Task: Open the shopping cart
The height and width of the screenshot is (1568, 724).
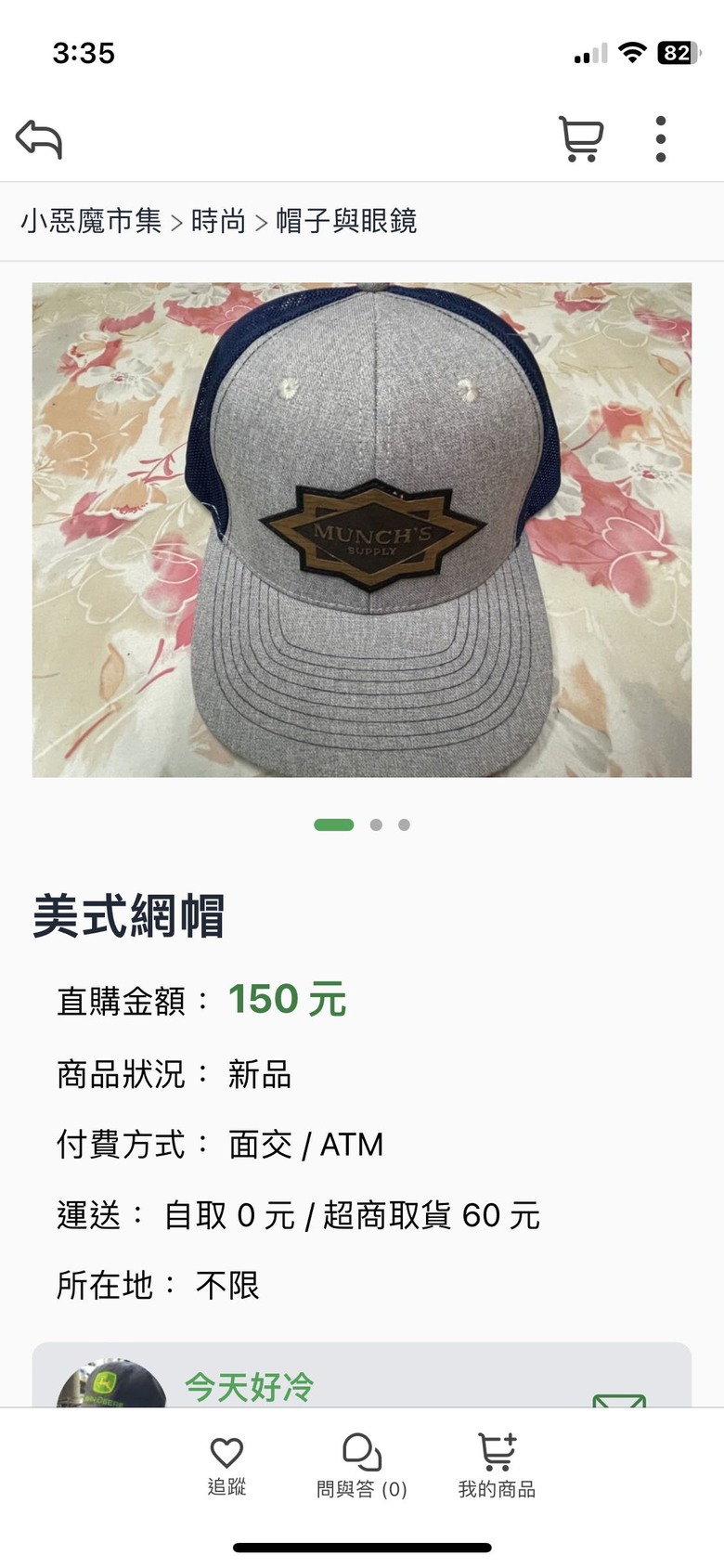Action: coord(581,139)
